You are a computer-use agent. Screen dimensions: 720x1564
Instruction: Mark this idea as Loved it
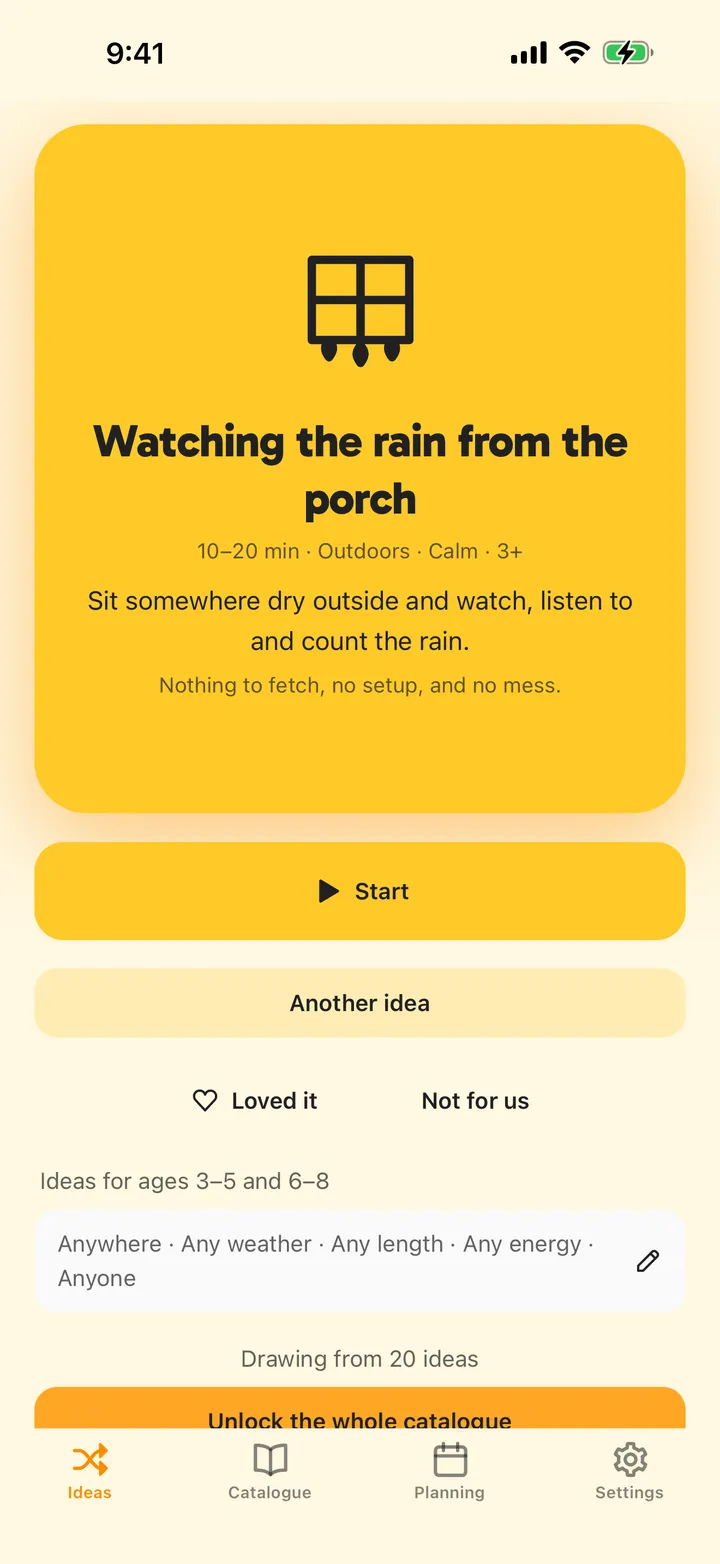[x=255, y=1101]
